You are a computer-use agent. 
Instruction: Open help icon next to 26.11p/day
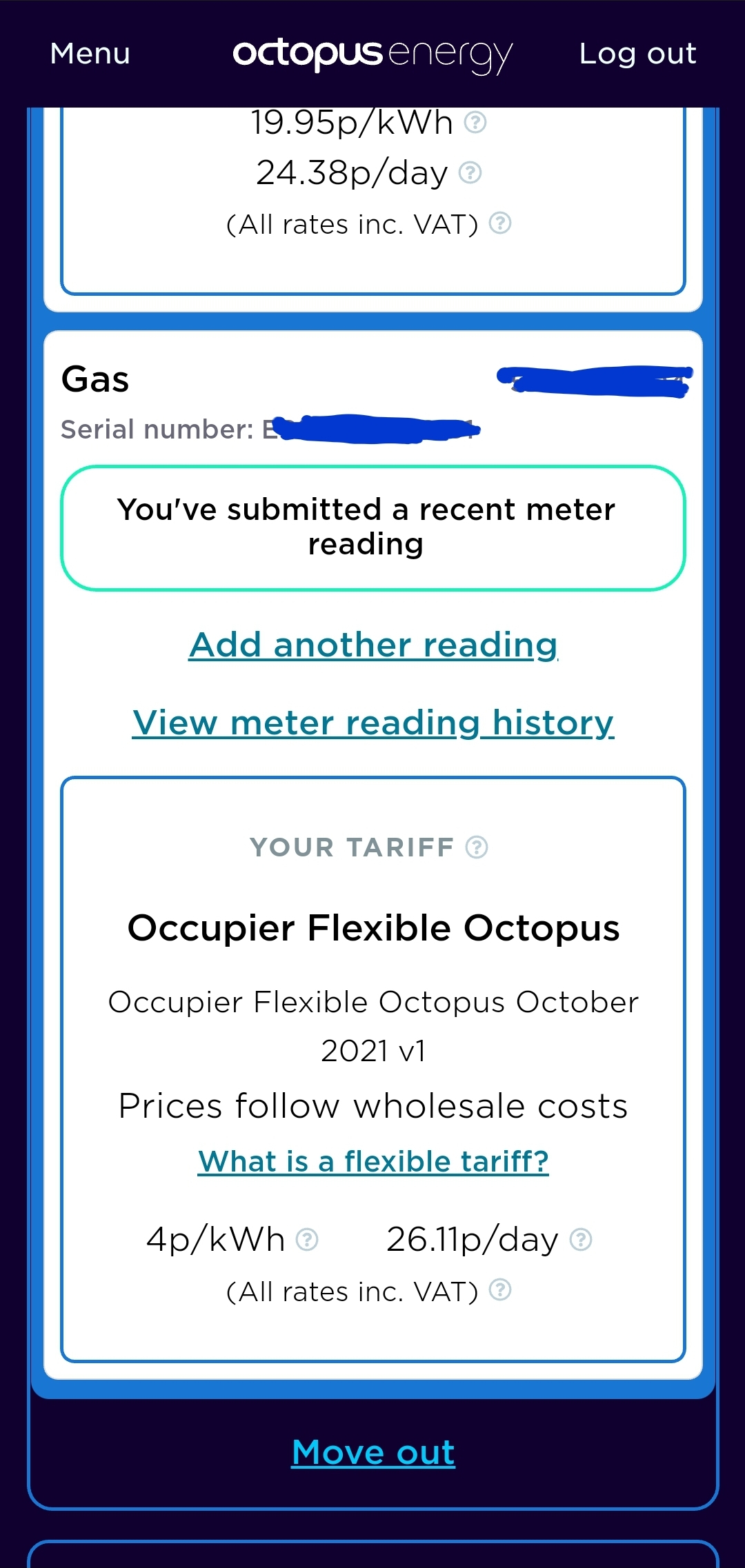pyautogui.click(x=581, y=1240)
